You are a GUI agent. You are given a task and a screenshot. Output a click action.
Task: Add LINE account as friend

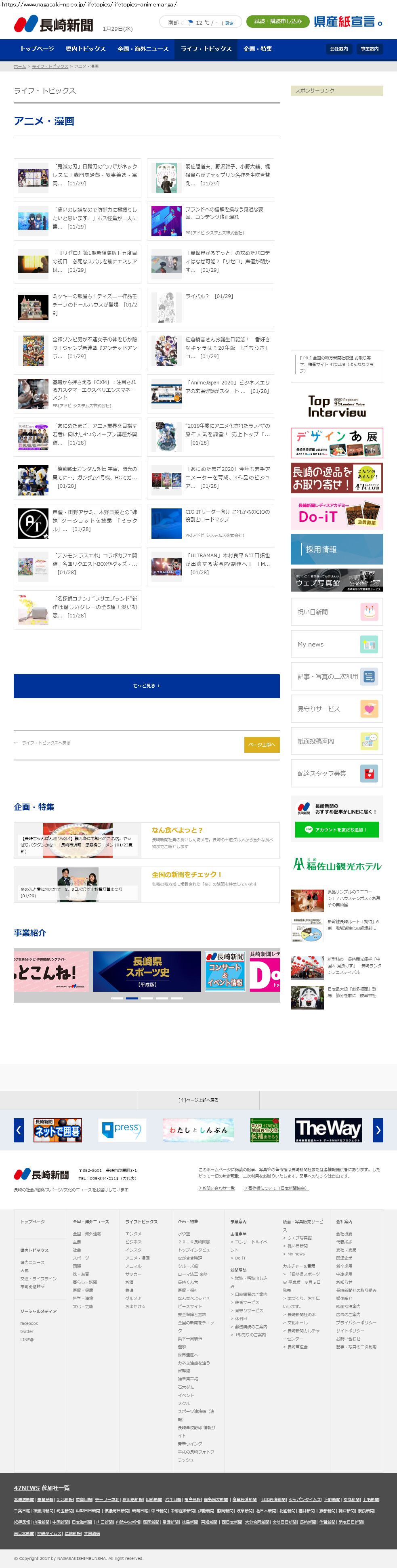click(337, 830)
